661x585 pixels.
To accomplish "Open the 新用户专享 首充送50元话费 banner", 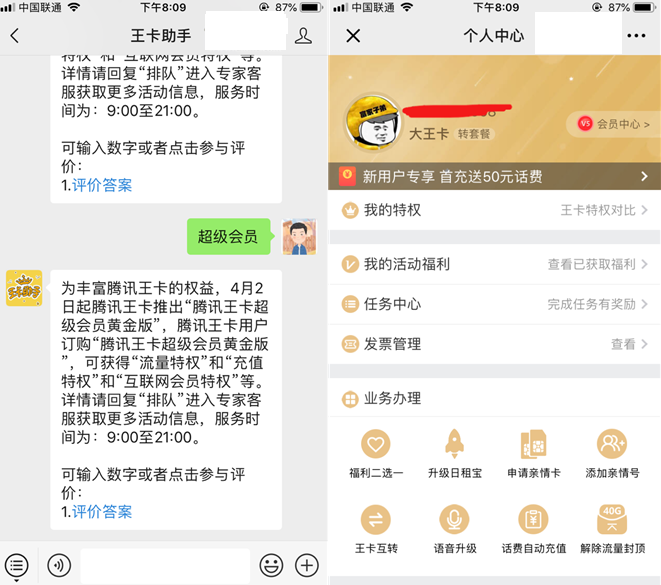I will pyautogui.click(x=494, y=177).
